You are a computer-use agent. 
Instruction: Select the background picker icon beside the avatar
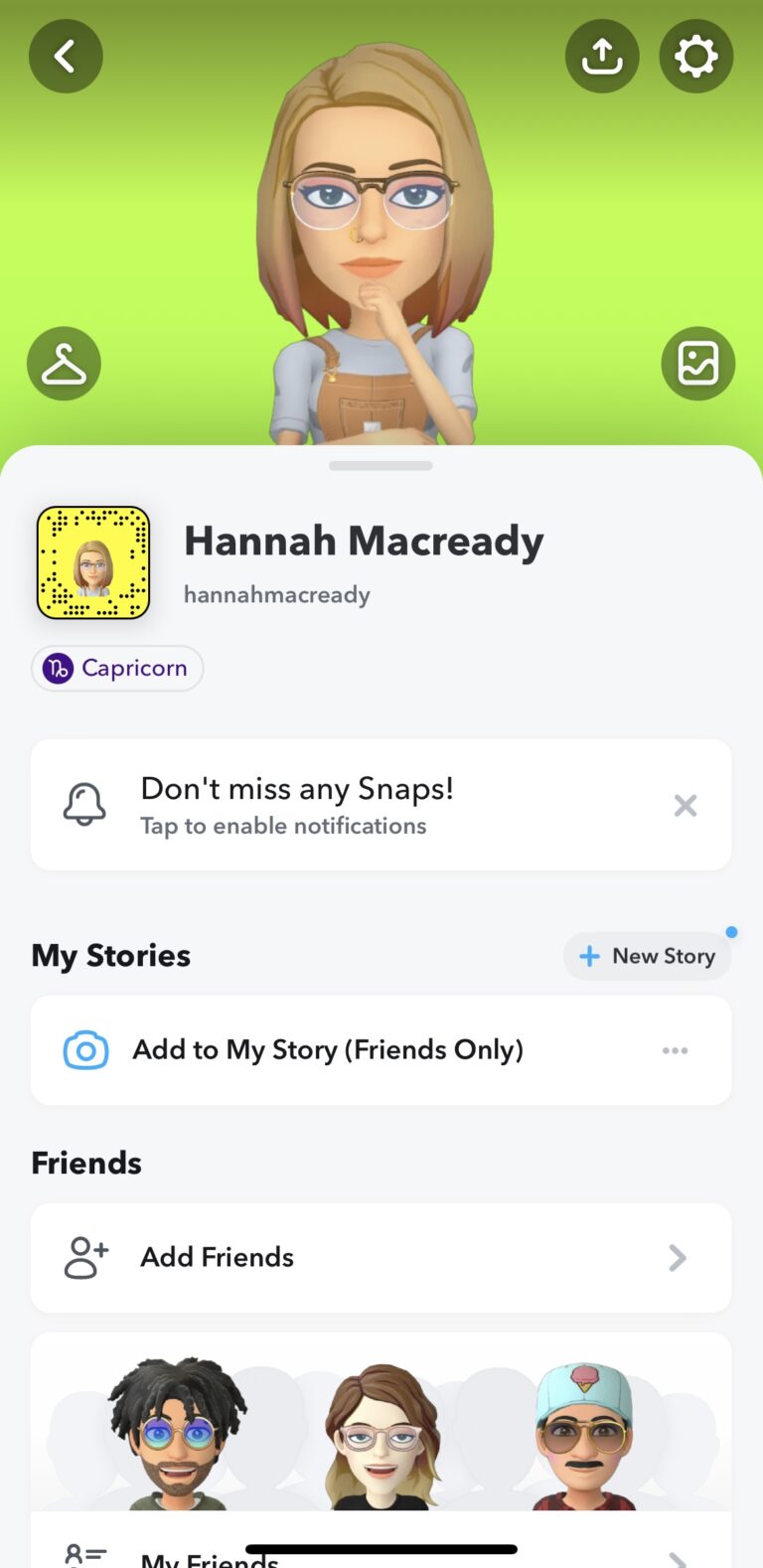tap(697, 363)
